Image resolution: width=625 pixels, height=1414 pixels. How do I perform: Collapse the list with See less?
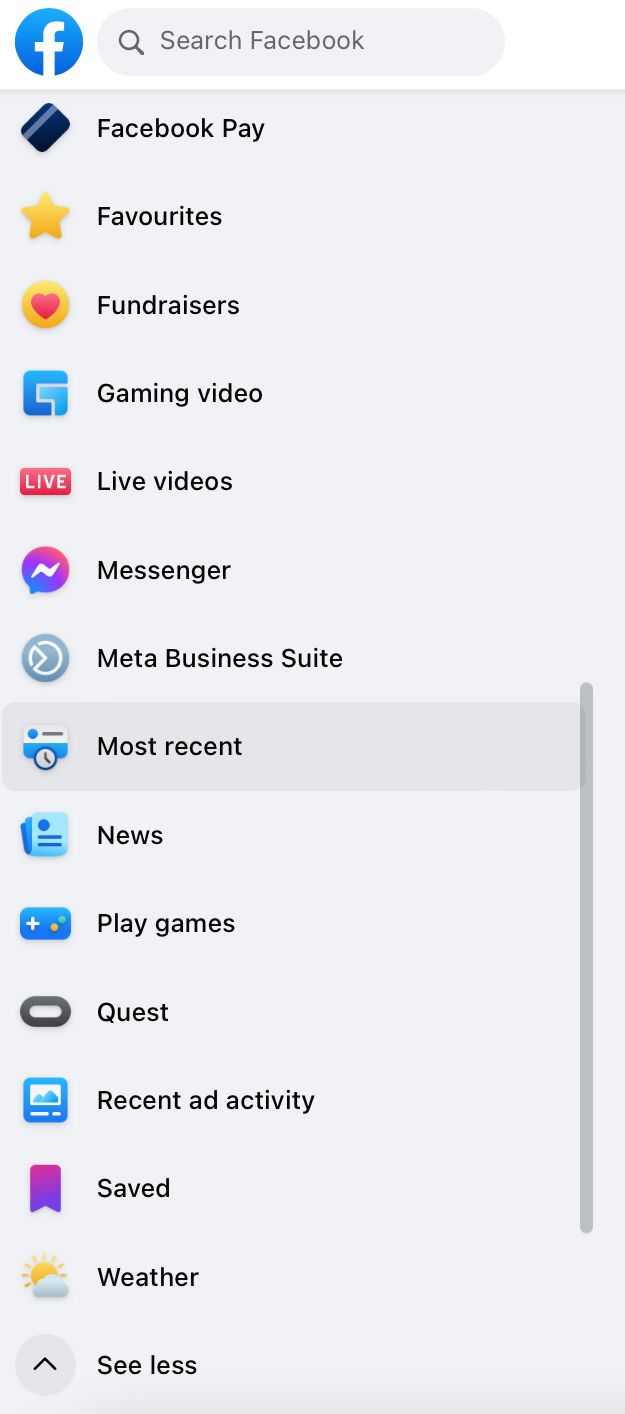[x=146, y=1365]
